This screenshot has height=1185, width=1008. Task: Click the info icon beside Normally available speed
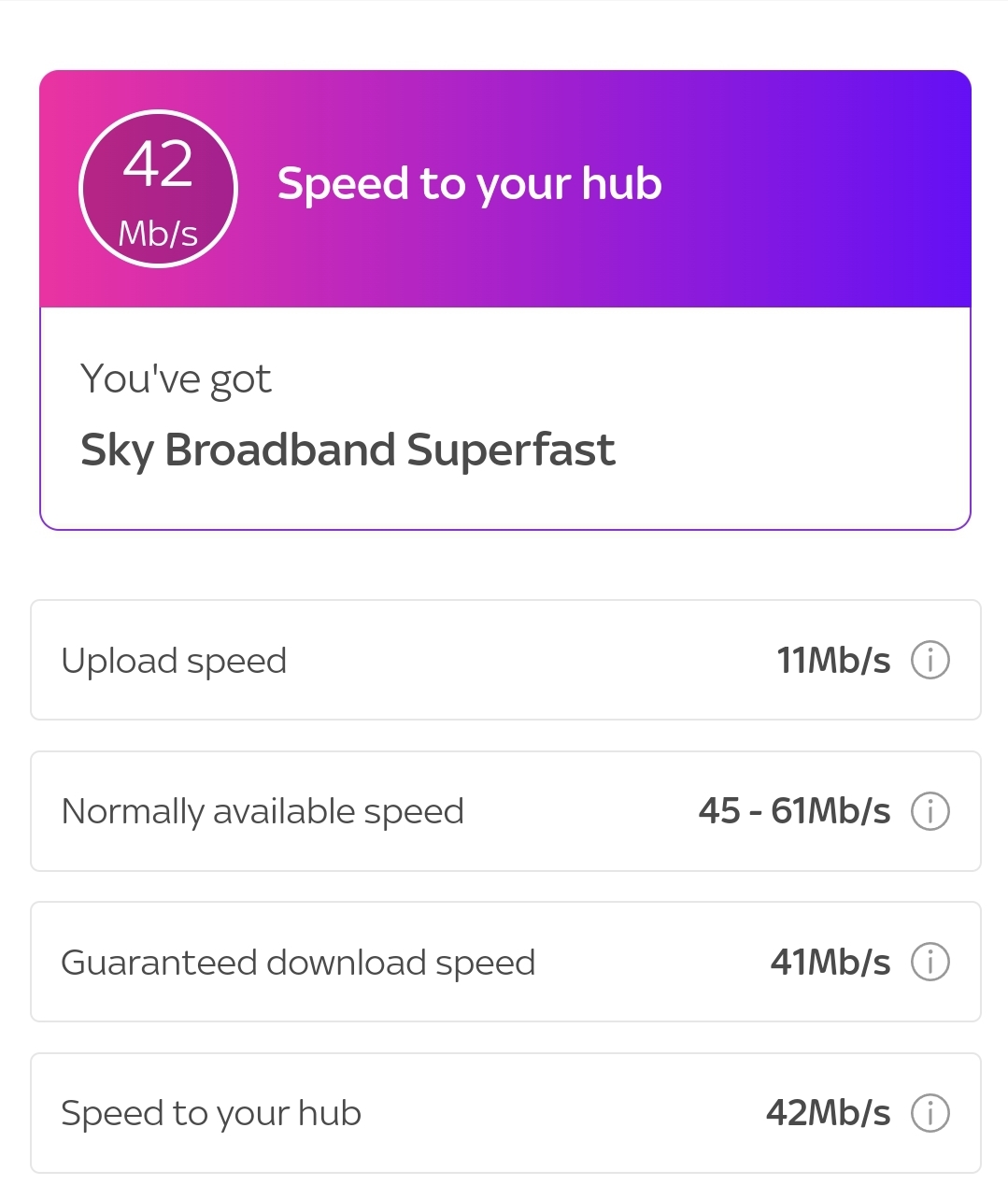[x=930, y=811]
